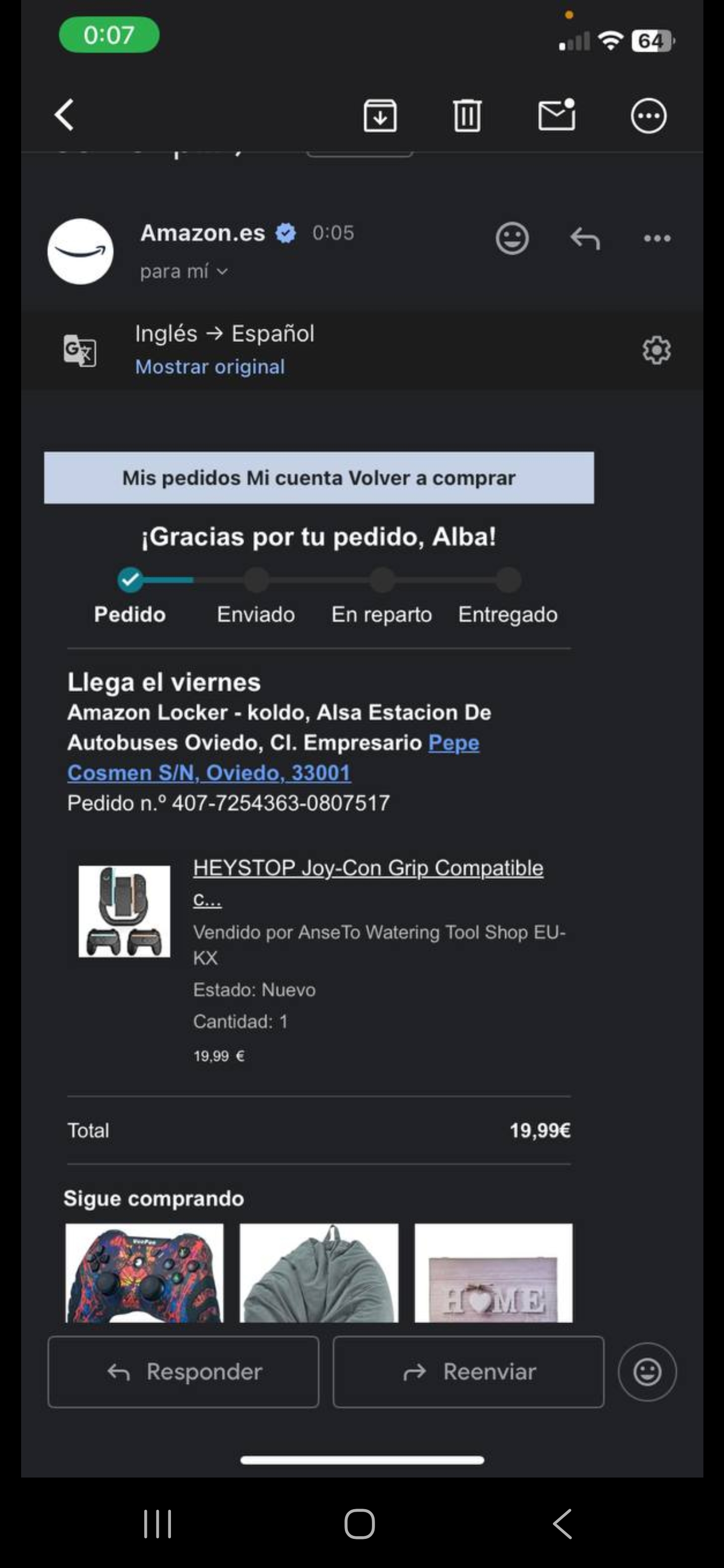
Task: Archive this email
Action: pyautogui.click(x=380, y=115)
